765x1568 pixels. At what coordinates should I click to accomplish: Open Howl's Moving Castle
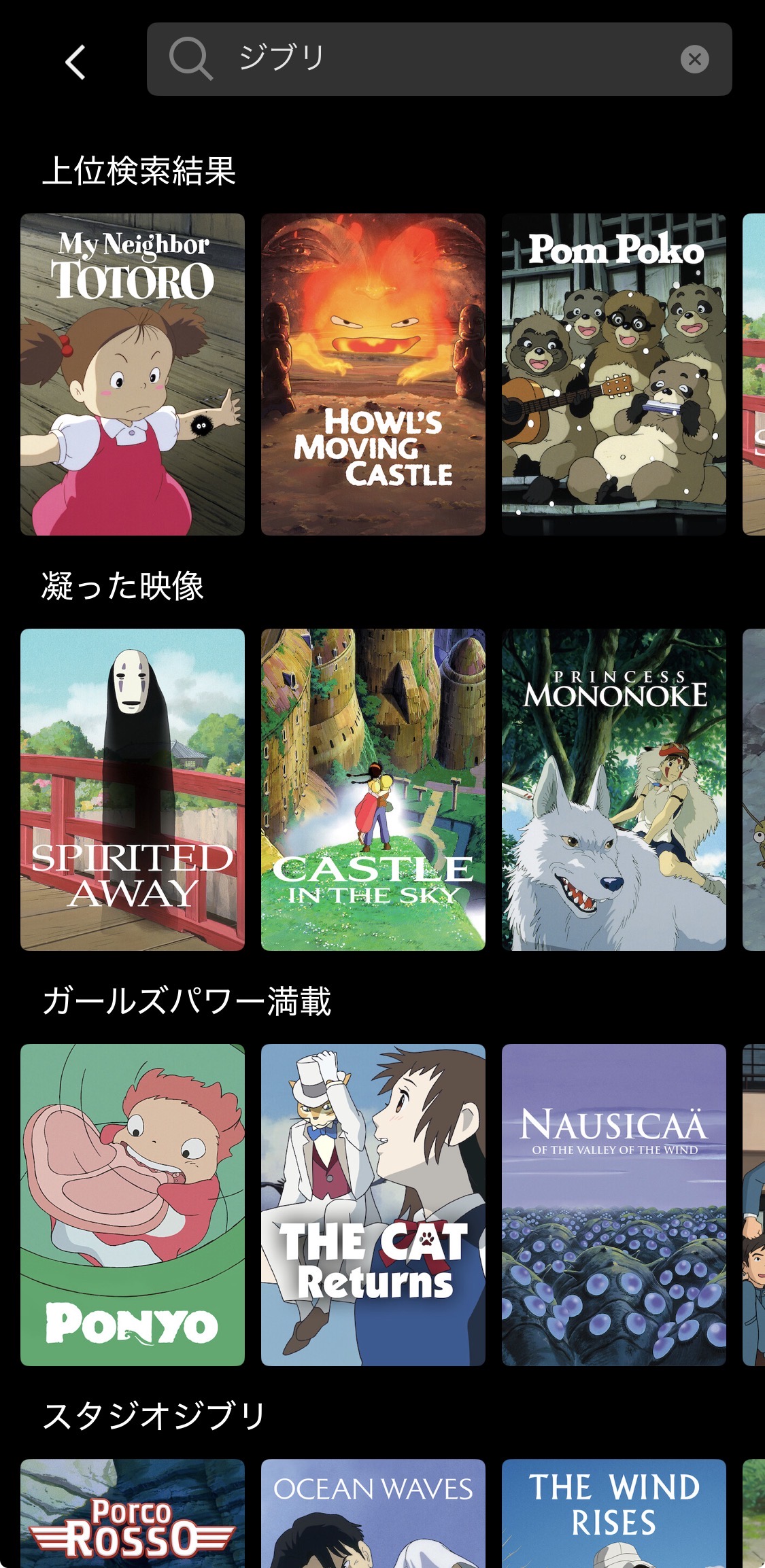click(x=373, y=374)
